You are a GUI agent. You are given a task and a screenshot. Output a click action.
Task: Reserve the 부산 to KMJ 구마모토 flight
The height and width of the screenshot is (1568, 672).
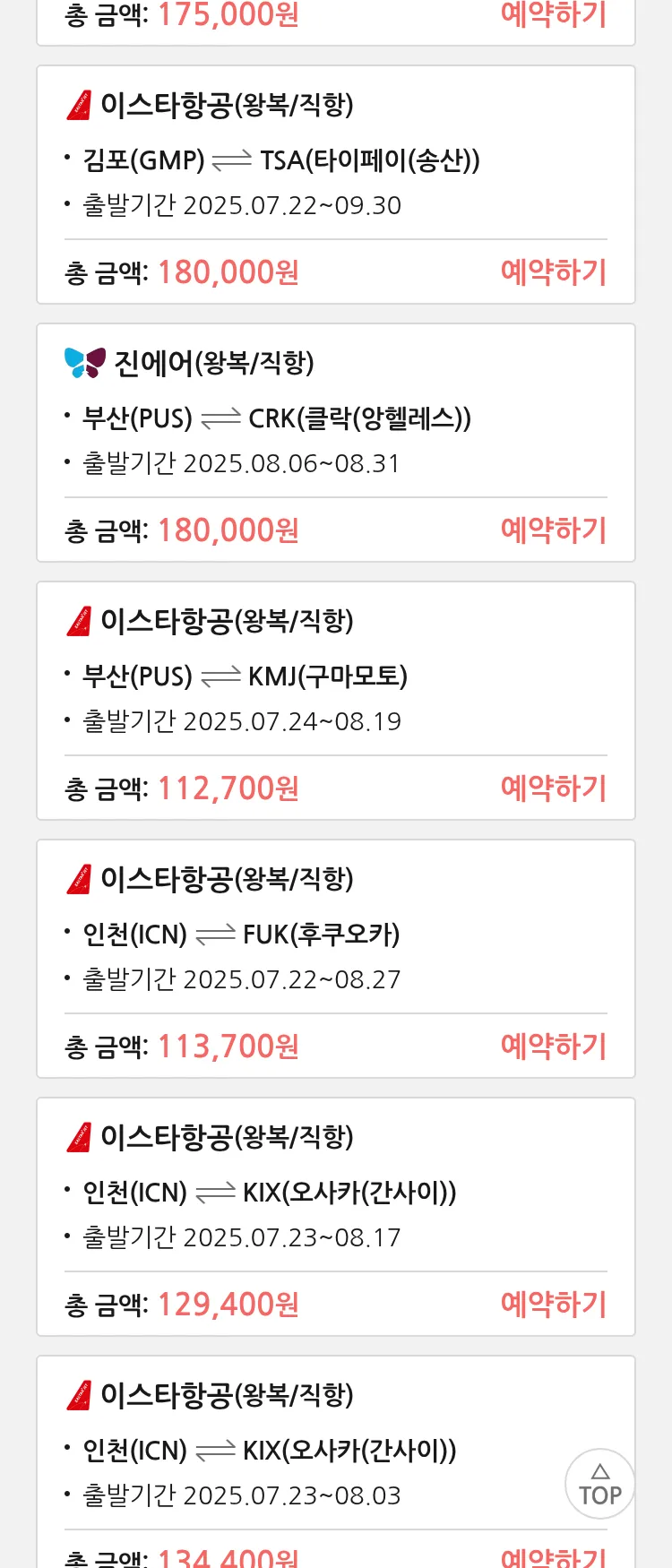553,788
